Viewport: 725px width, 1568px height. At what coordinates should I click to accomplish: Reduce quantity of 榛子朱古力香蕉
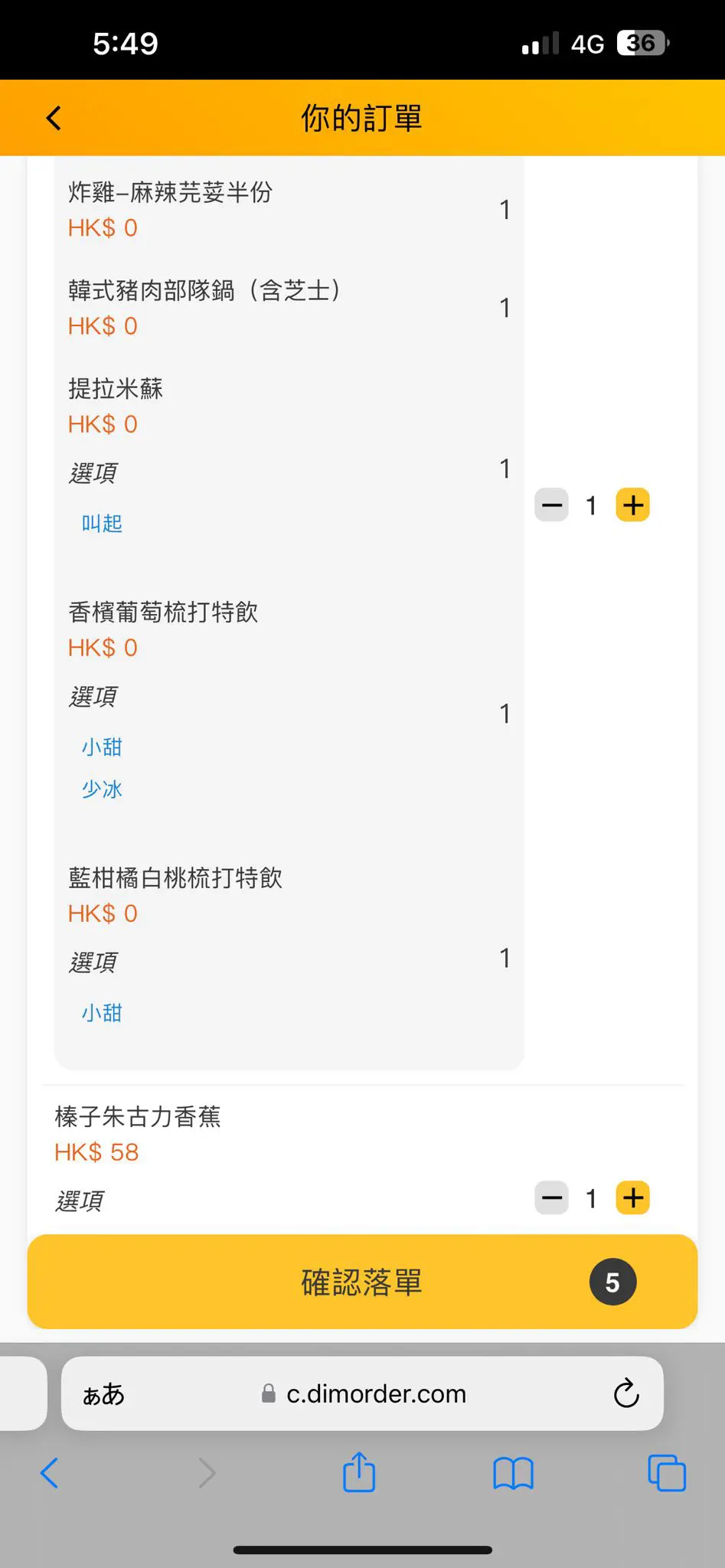[551, 1198]
